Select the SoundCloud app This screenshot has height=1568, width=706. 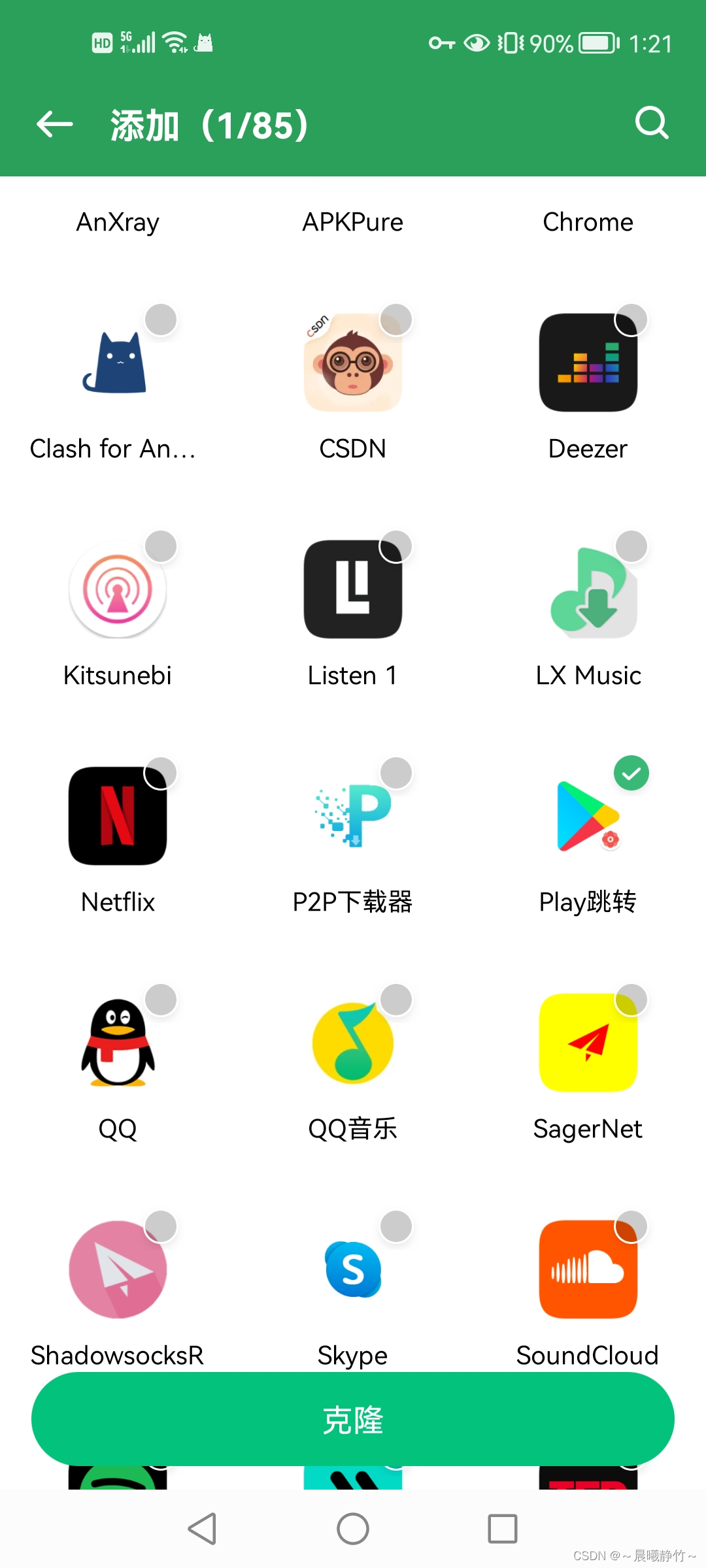(x=588, y=1270)
